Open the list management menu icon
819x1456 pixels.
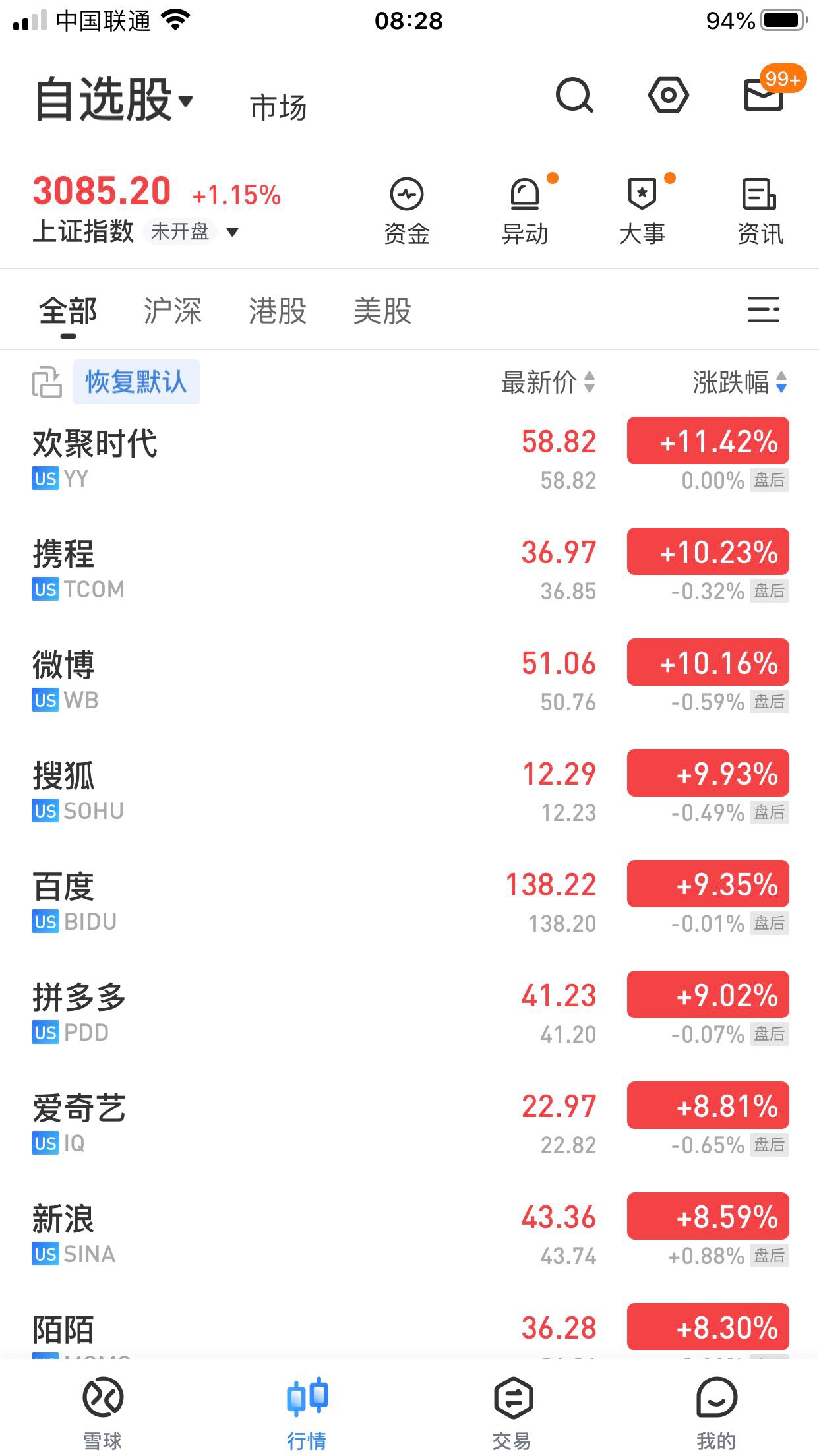(x=763, y=310)
